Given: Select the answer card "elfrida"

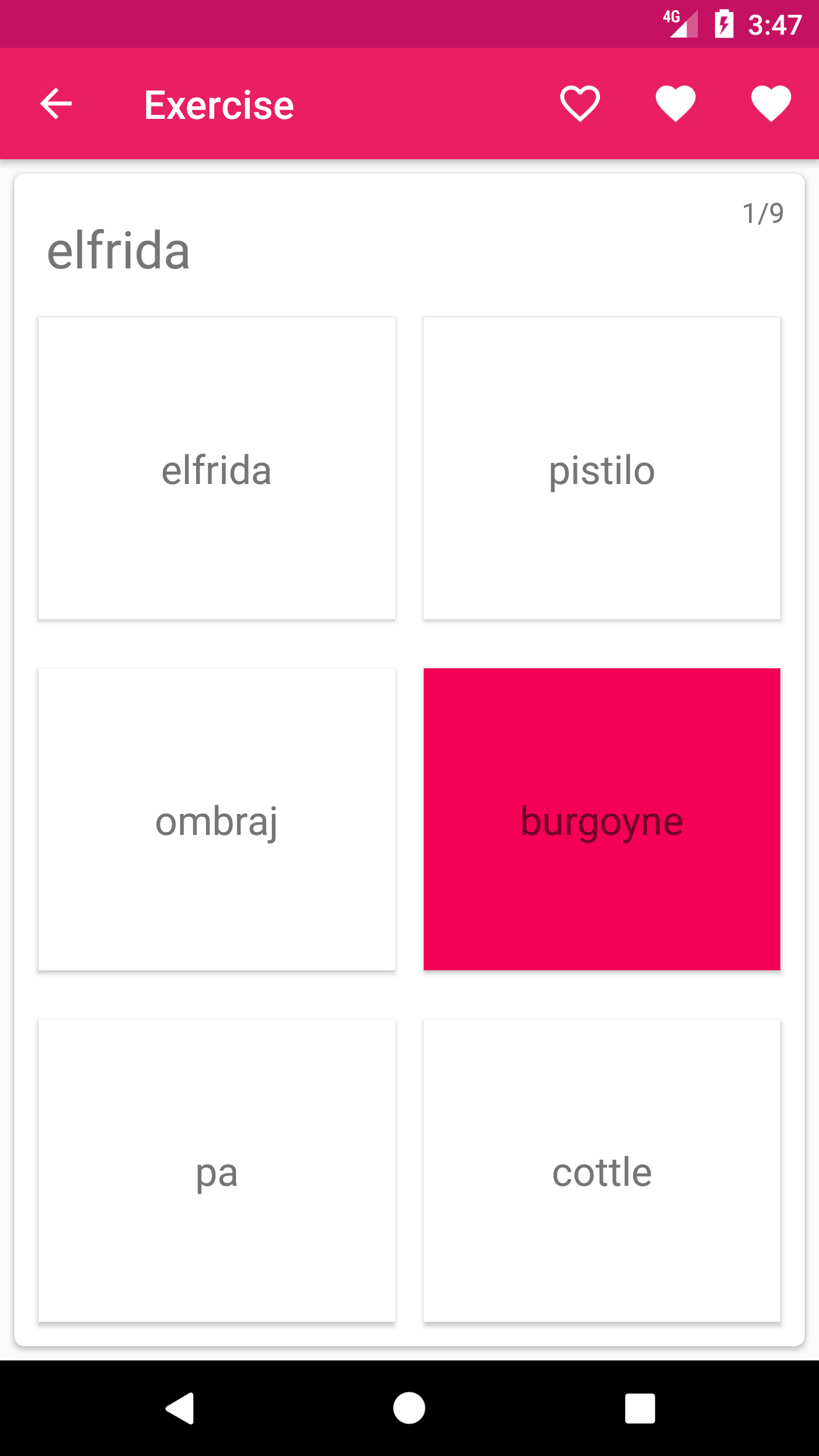Looking at the screenshot, I should (x=217, y=468).
